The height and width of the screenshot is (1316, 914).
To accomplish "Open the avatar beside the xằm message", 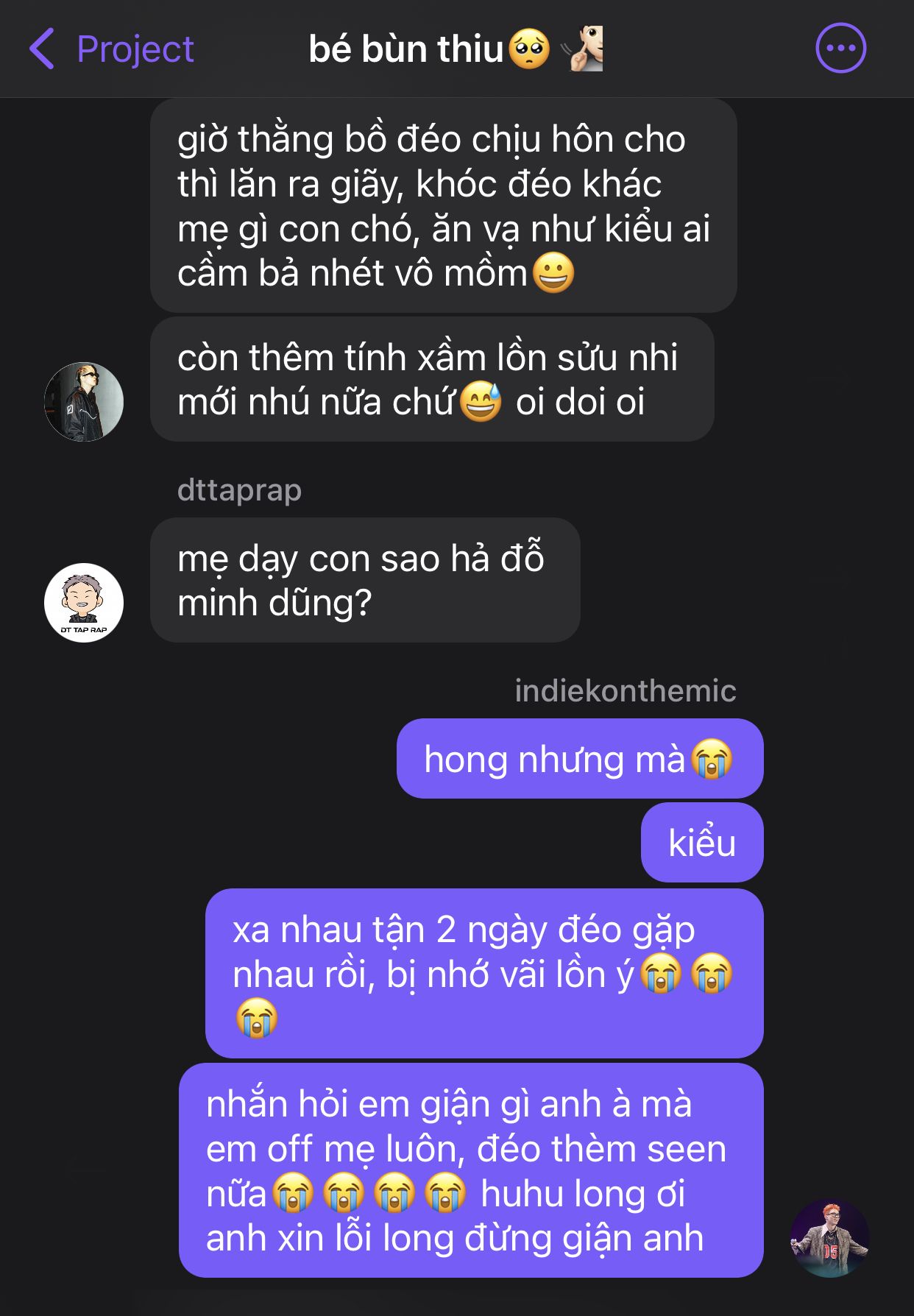I will pyautogui.click(x=84, y=402).
